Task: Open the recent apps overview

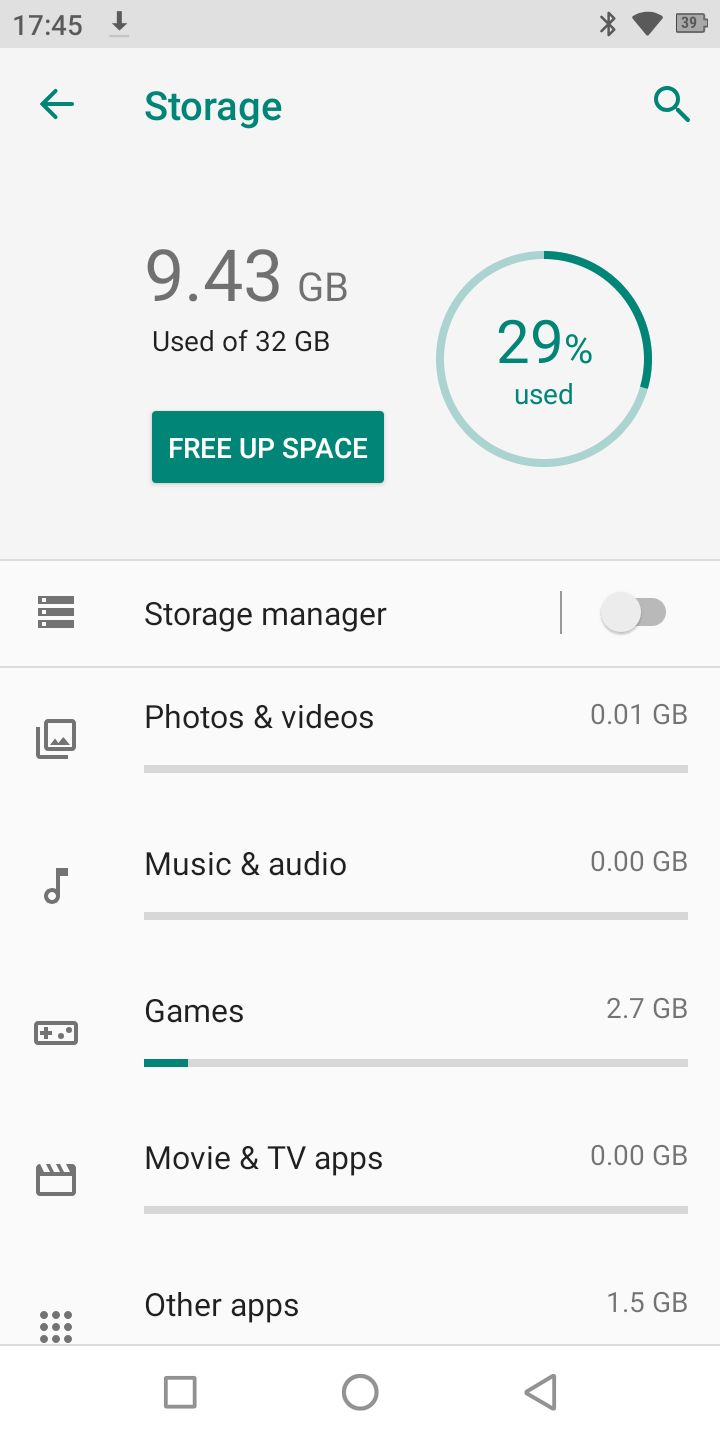Action: 180,1392
